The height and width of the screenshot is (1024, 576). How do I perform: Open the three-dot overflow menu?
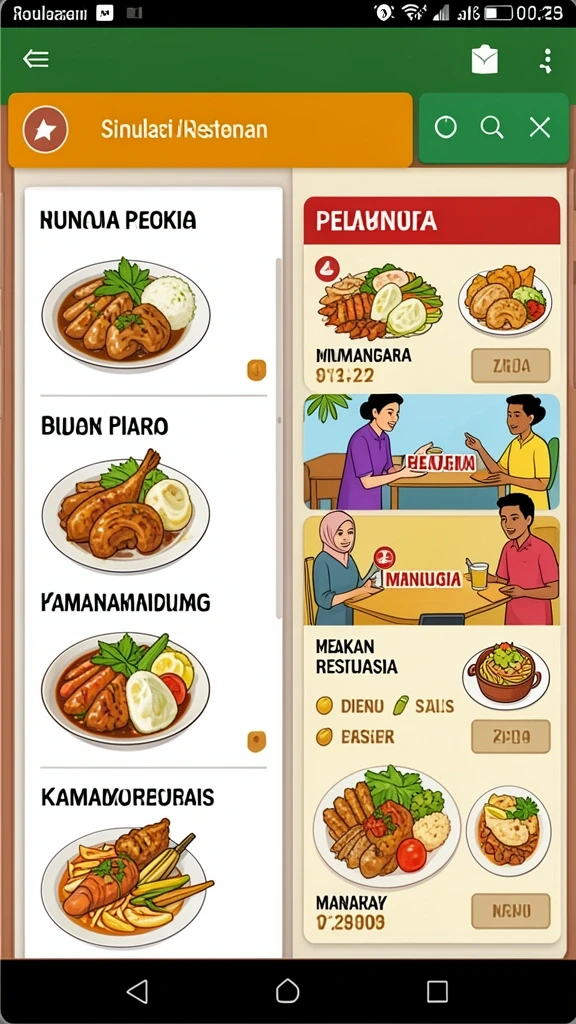(547, 61)
